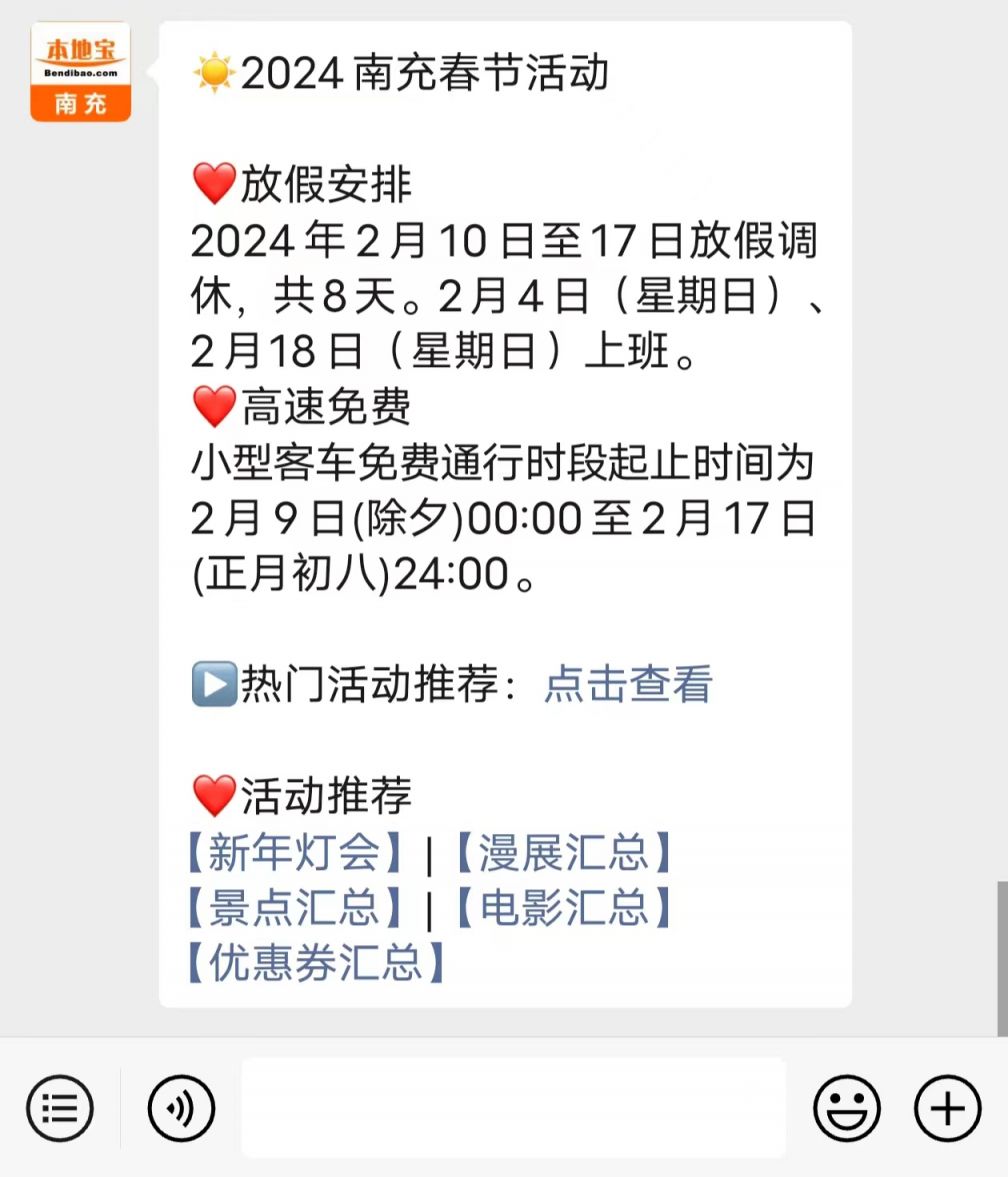Open the 新年灯会 link

294,853
